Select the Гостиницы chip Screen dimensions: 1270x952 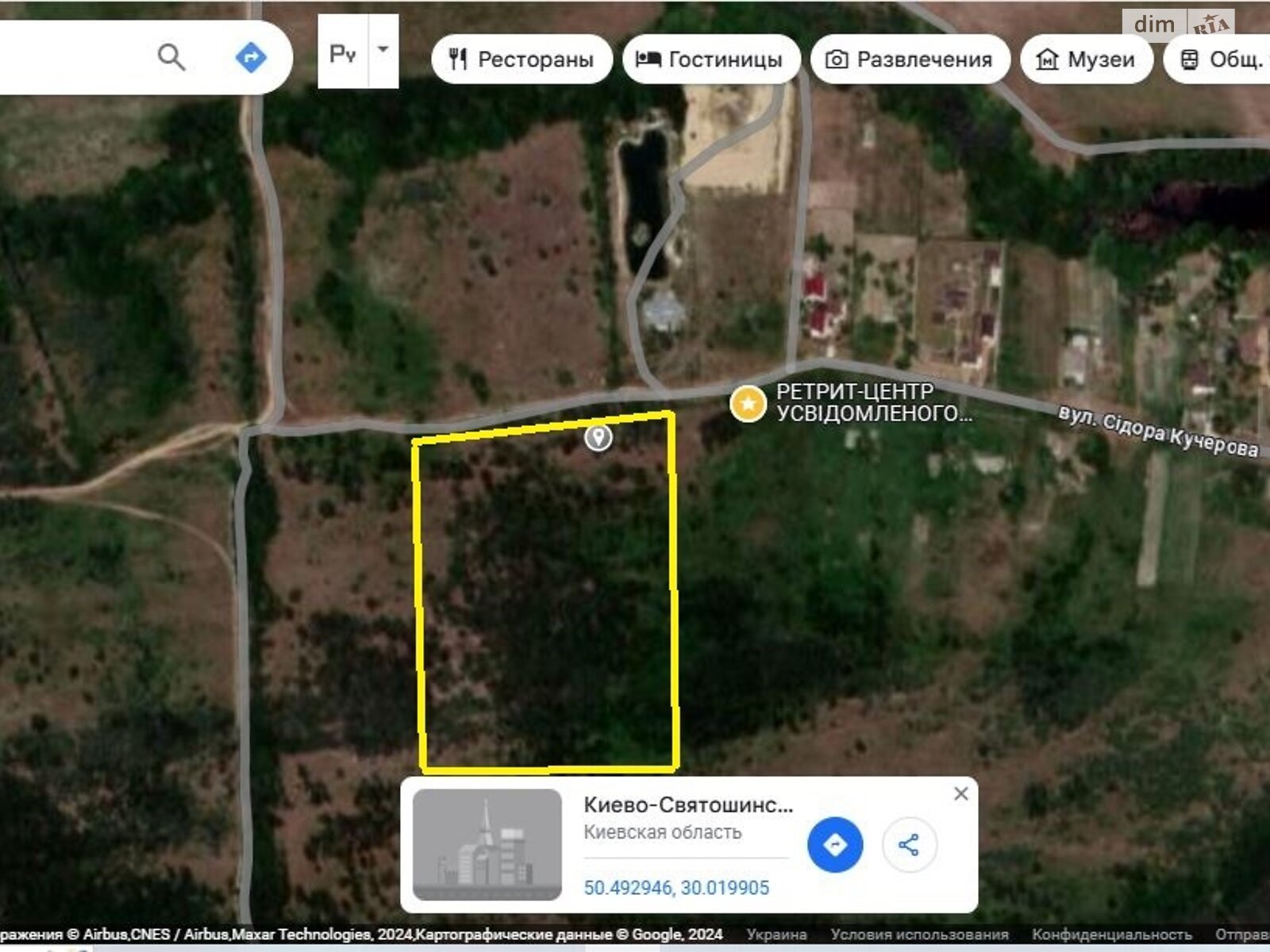710,59
